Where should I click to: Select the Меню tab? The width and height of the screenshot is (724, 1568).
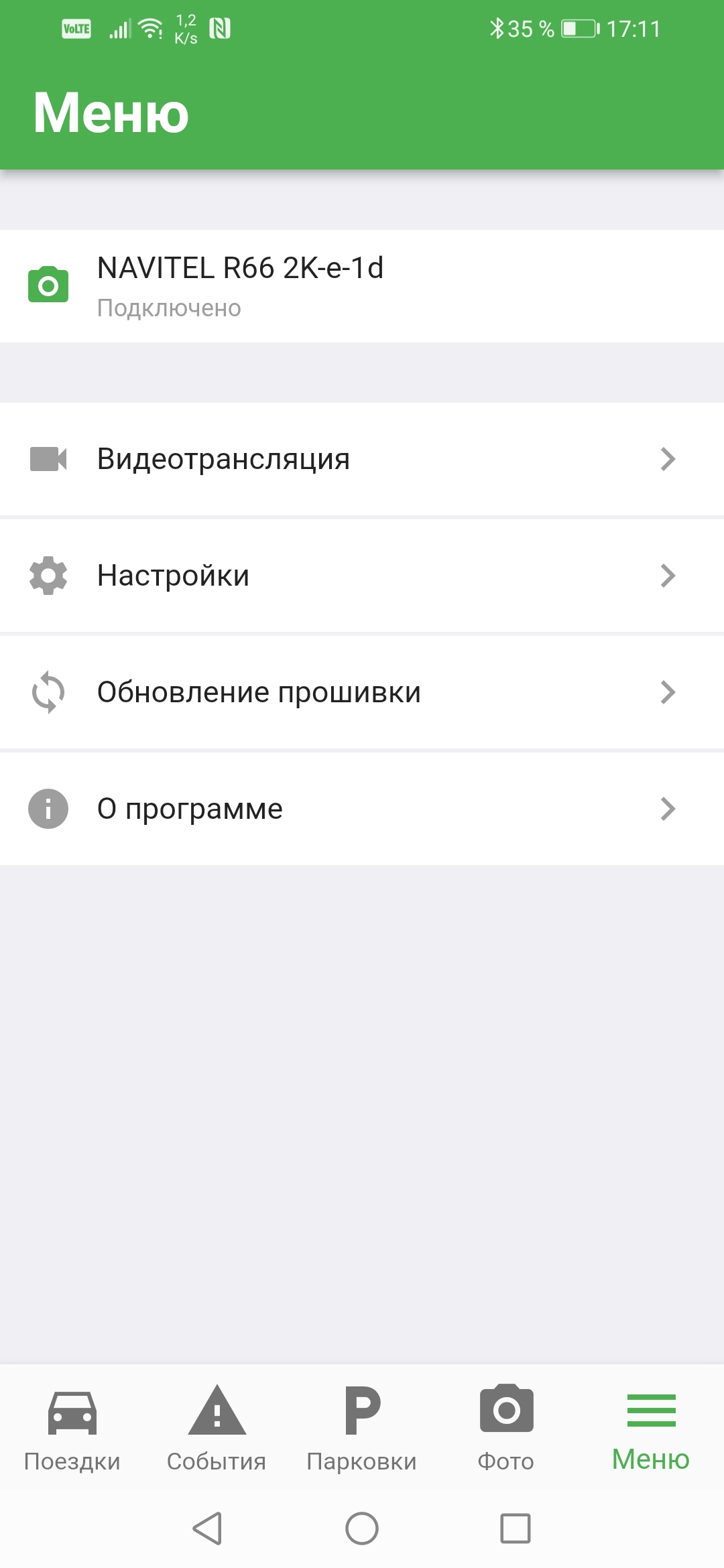pos(651,1429)
